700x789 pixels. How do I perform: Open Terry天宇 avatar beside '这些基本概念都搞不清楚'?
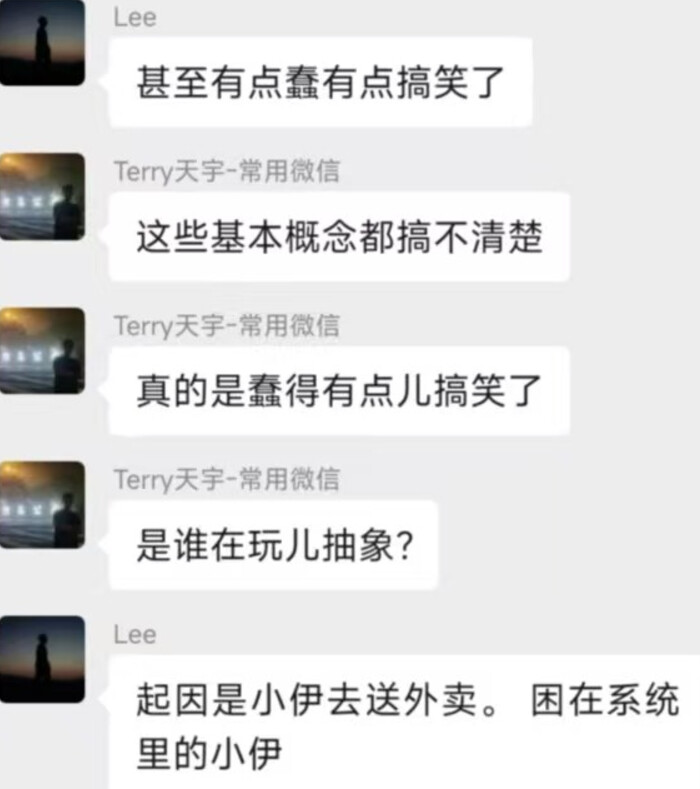tap(42, 197)
